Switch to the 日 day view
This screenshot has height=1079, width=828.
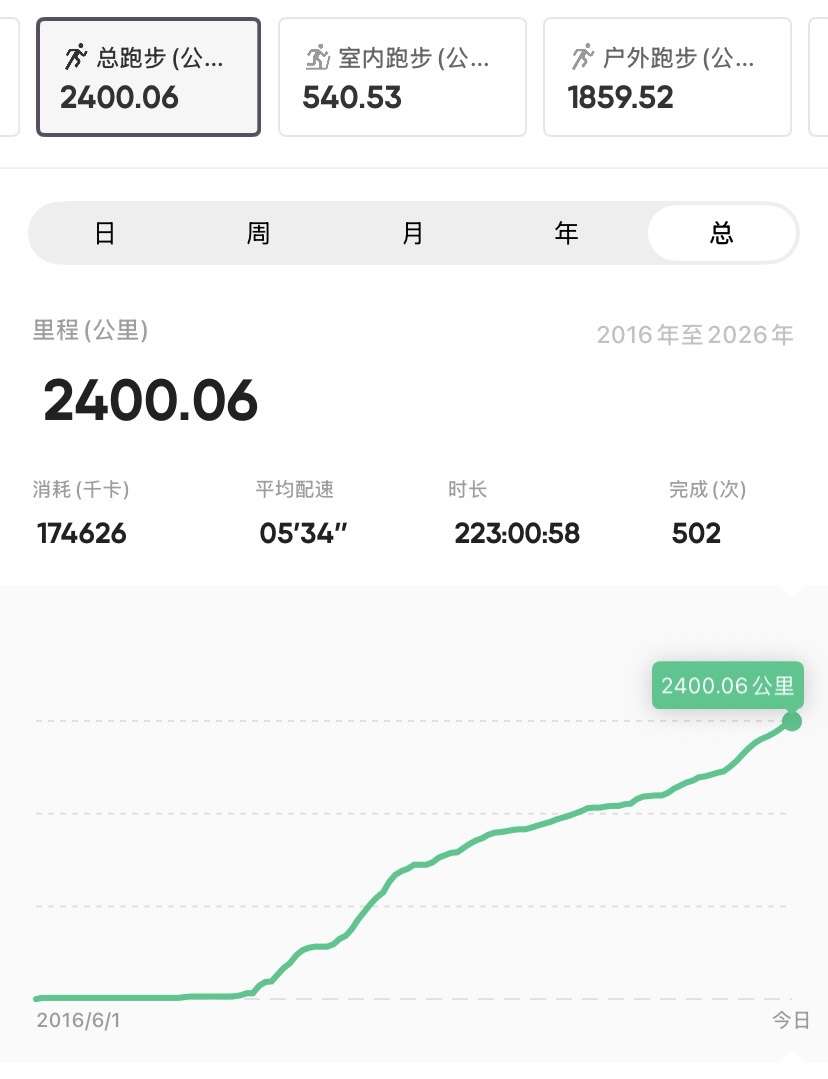pyautogui.click(x=105, y=233)
